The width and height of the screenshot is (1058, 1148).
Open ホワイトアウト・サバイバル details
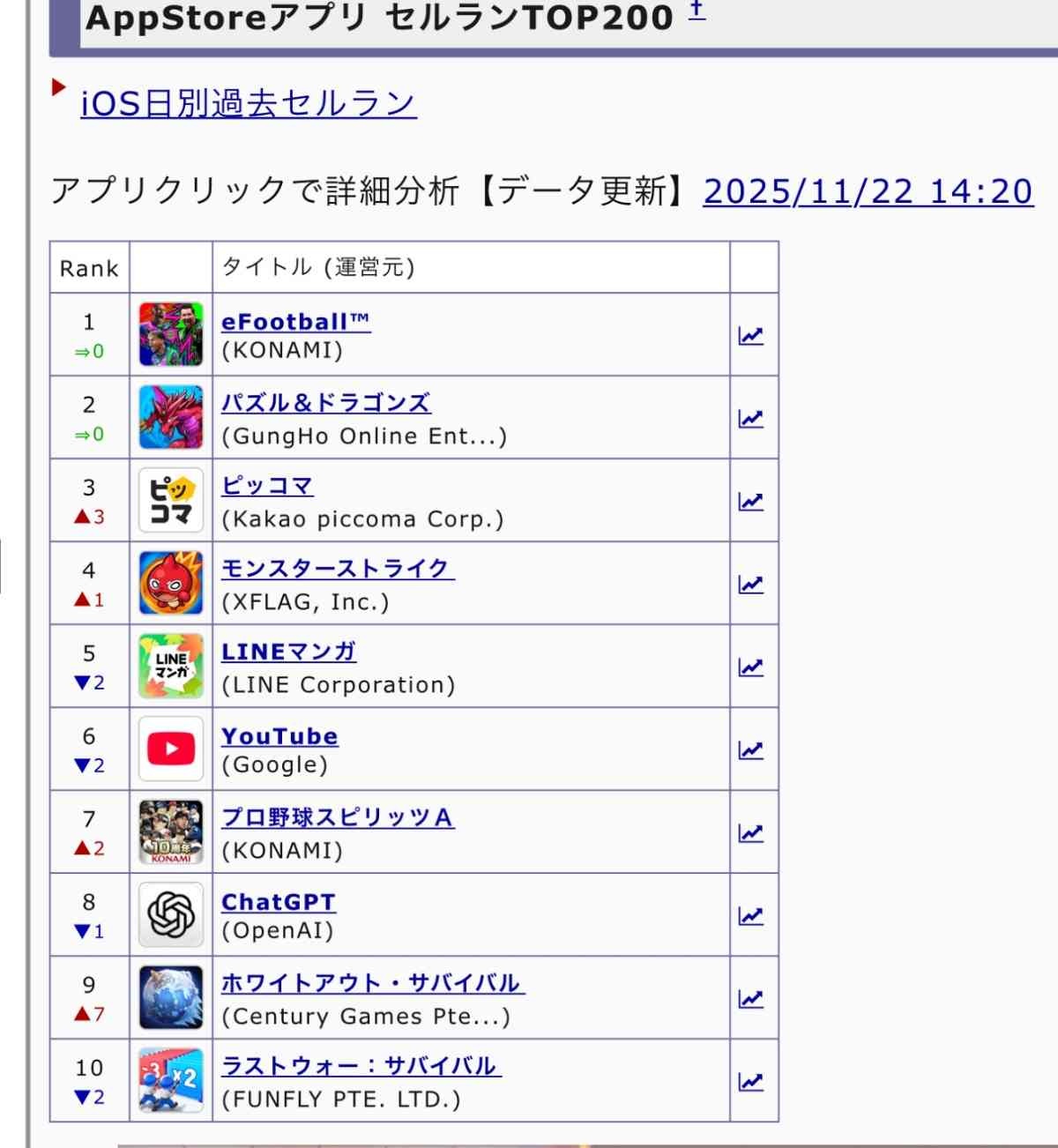tap(372, 983)
